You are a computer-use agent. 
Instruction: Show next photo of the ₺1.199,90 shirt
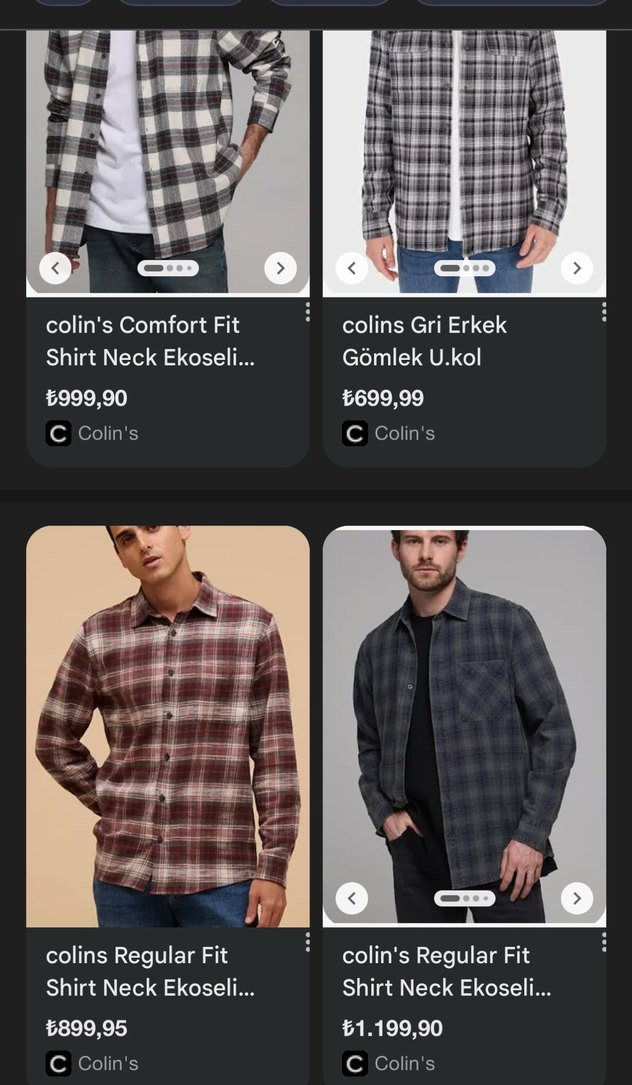click(x=576, y=898)
